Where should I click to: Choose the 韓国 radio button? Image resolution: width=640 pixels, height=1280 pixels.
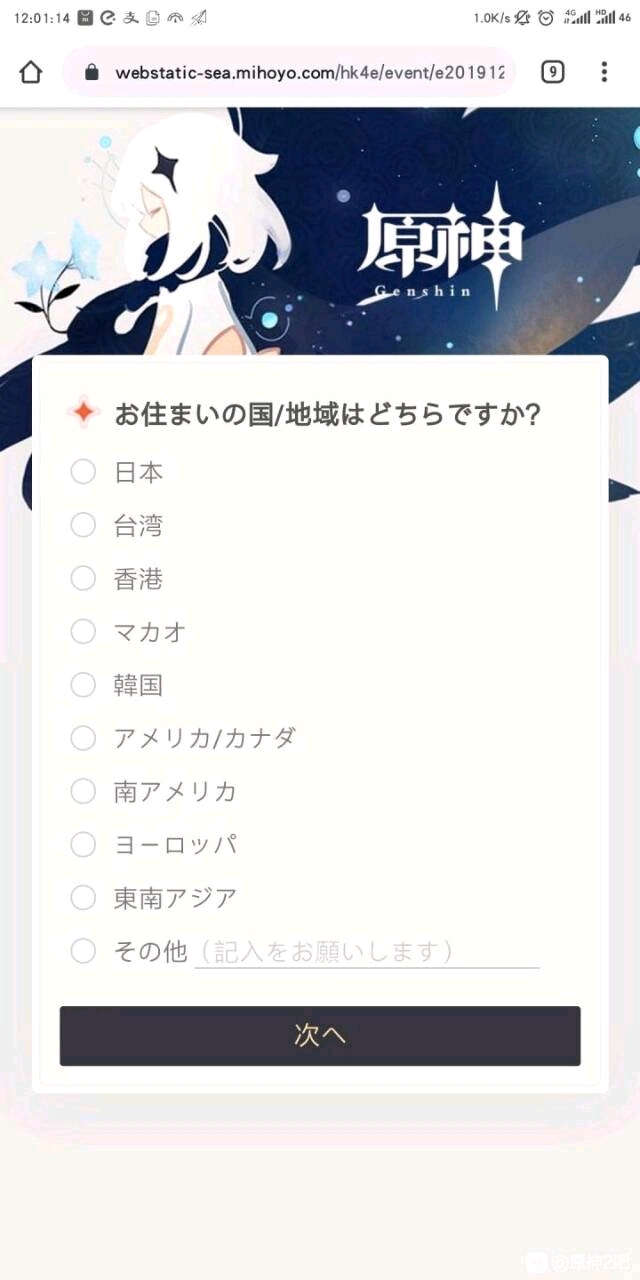(83, 685)
